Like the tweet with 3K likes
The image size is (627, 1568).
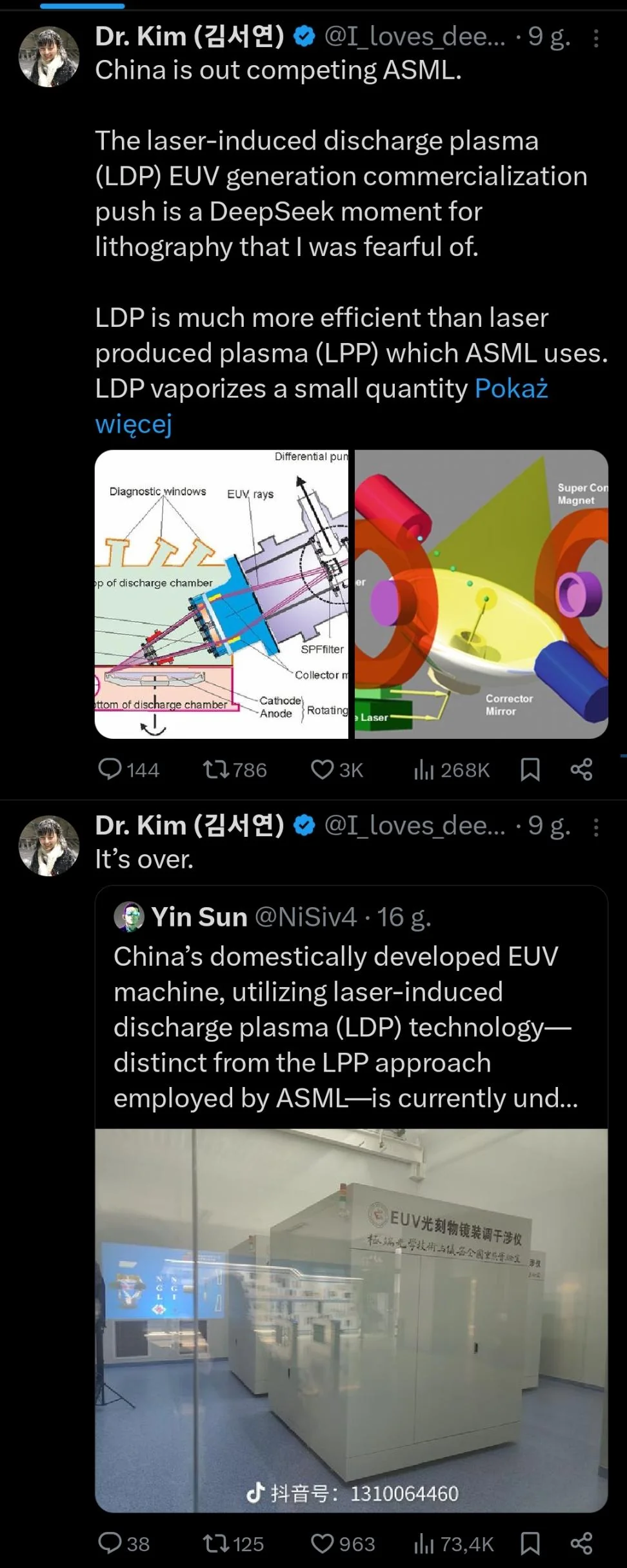point(321,769)
